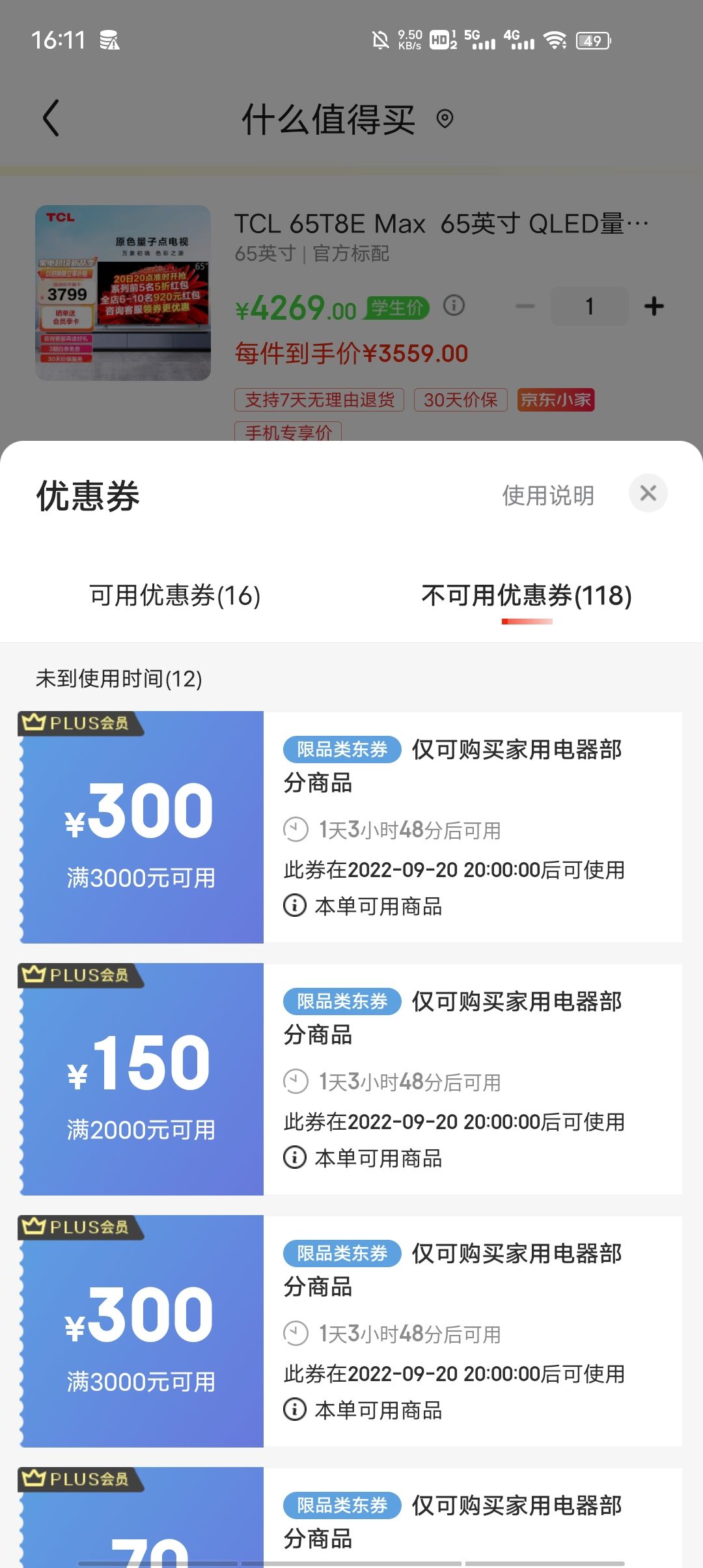Increase quantity with the plus stepper

(x=653, y=305)
